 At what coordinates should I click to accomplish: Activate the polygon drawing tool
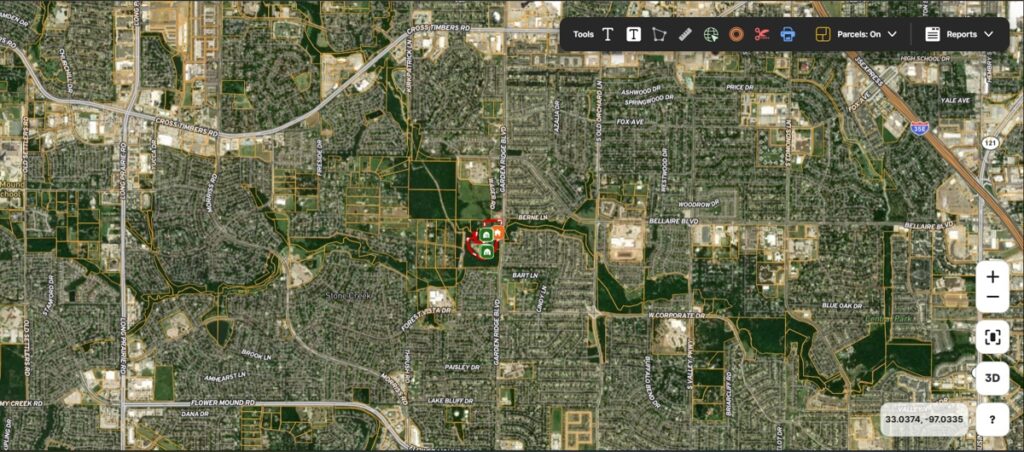tap(659, 34)
